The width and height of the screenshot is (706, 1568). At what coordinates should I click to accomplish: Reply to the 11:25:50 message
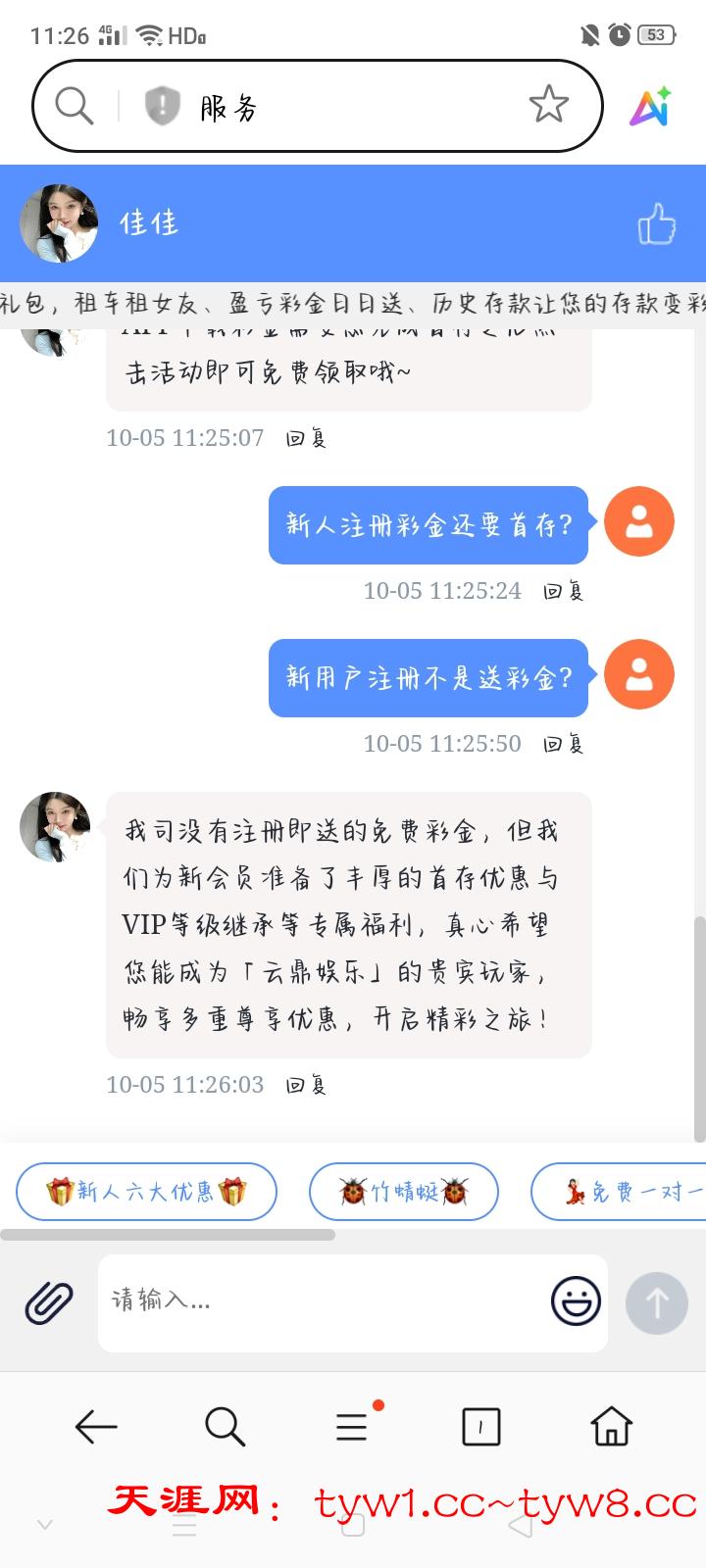[x=564, y=744]
